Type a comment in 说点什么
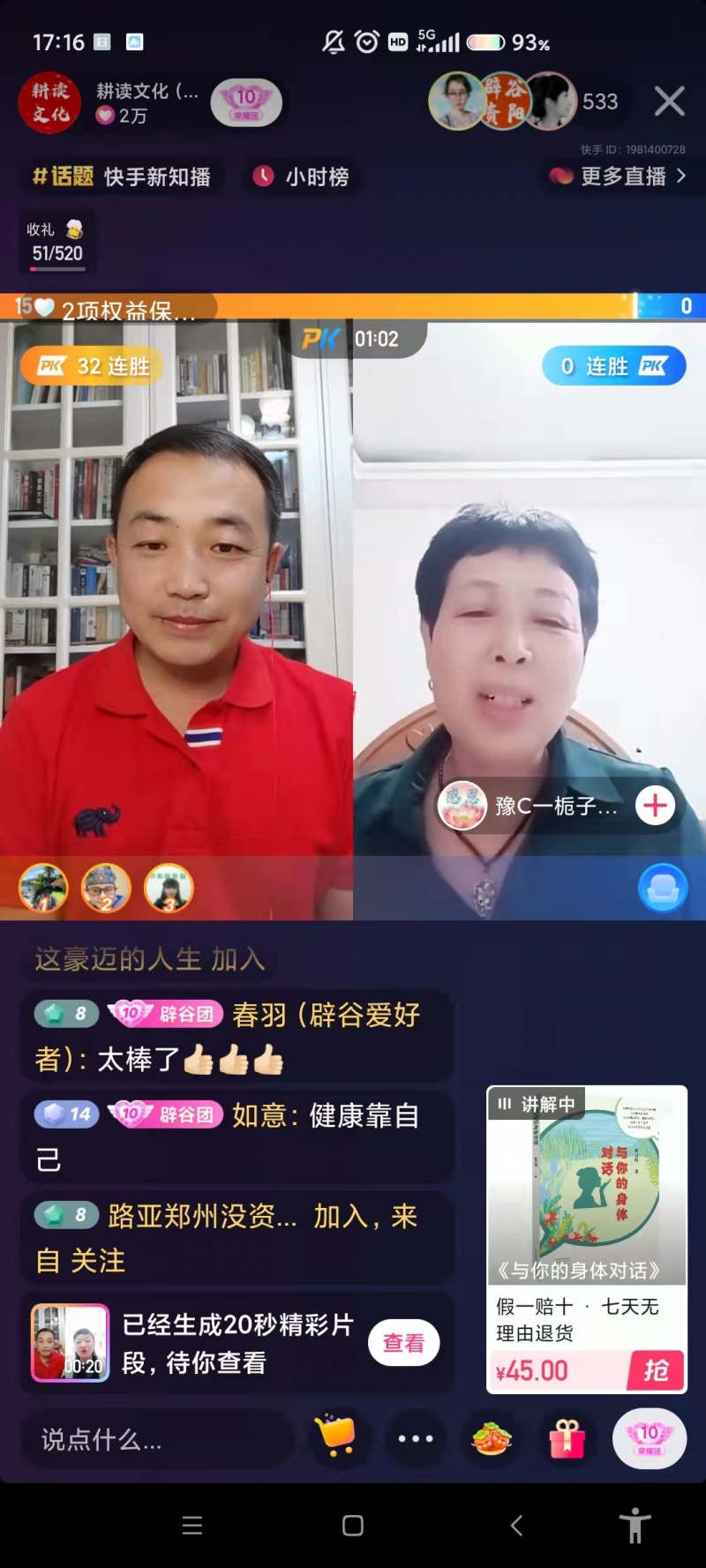The width and height of the screenshot is (706, 1568). pyautogui.click(x=150, y=1440)
